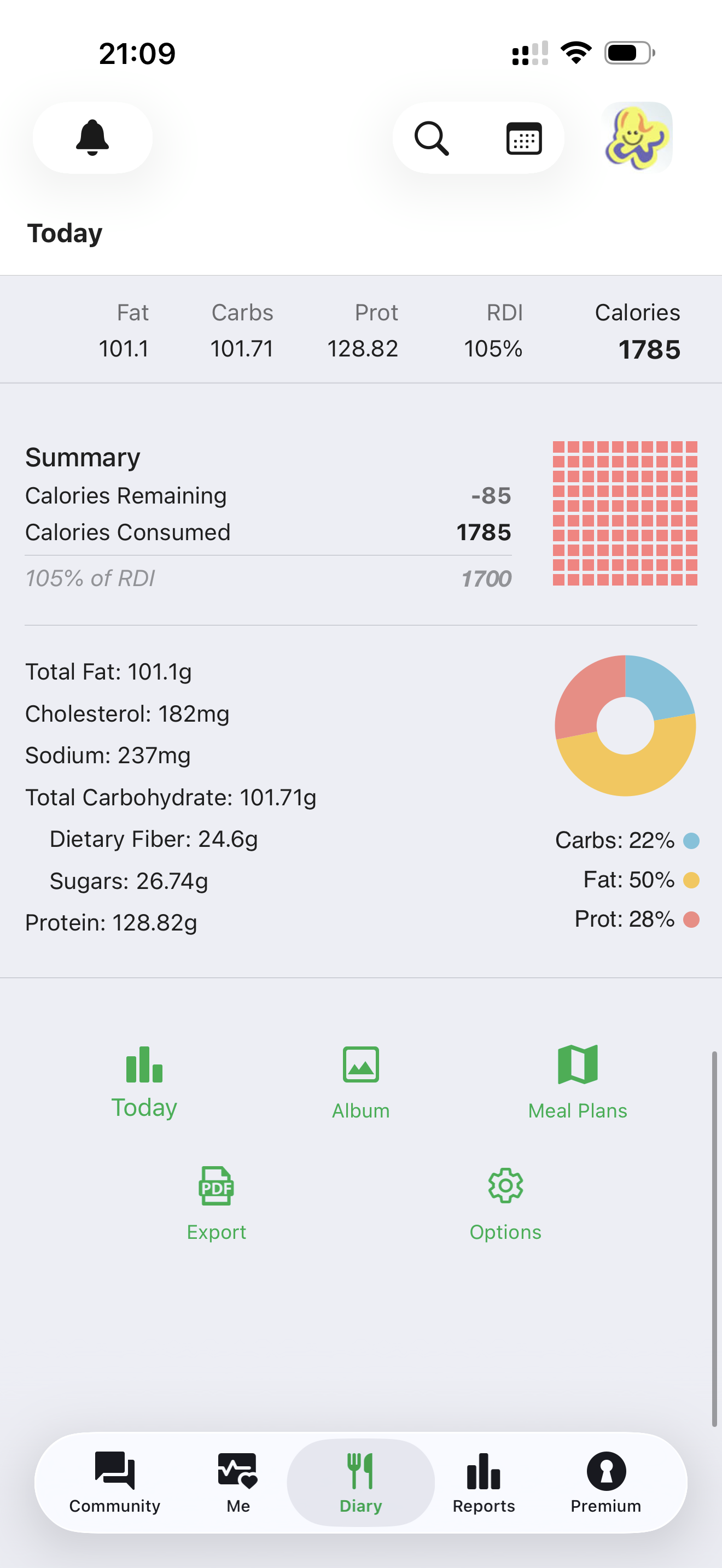Open diary Options
This screenshot has width=722, height=1568.
[506, 1203]
